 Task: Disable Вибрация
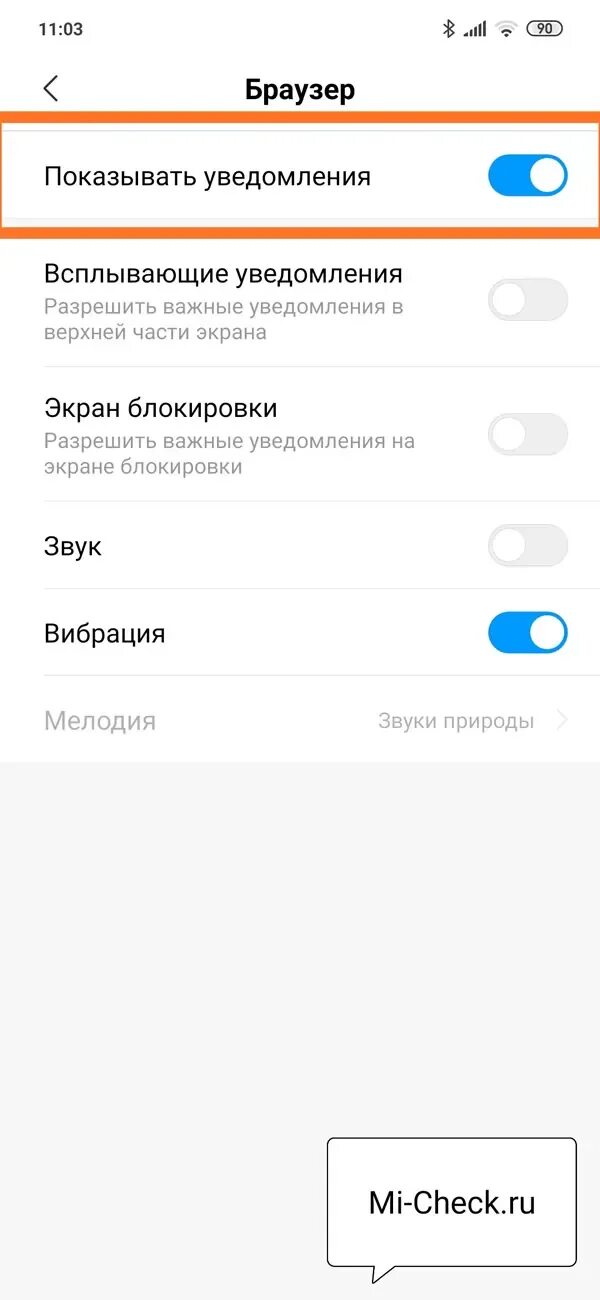pyautogui.click(x=528, y=633)
